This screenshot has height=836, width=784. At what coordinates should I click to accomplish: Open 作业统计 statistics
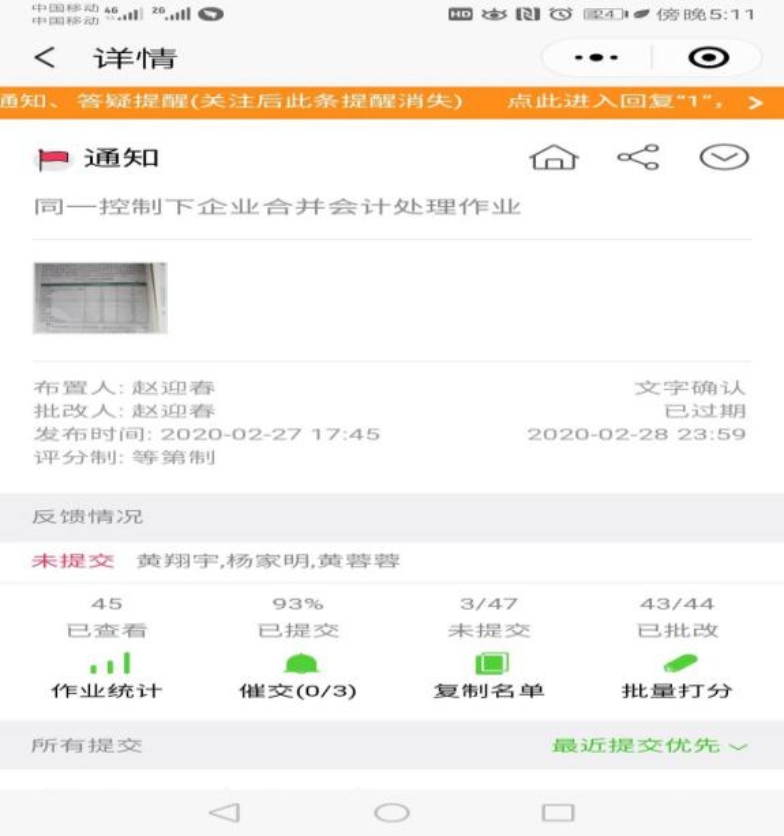[107, 677]
